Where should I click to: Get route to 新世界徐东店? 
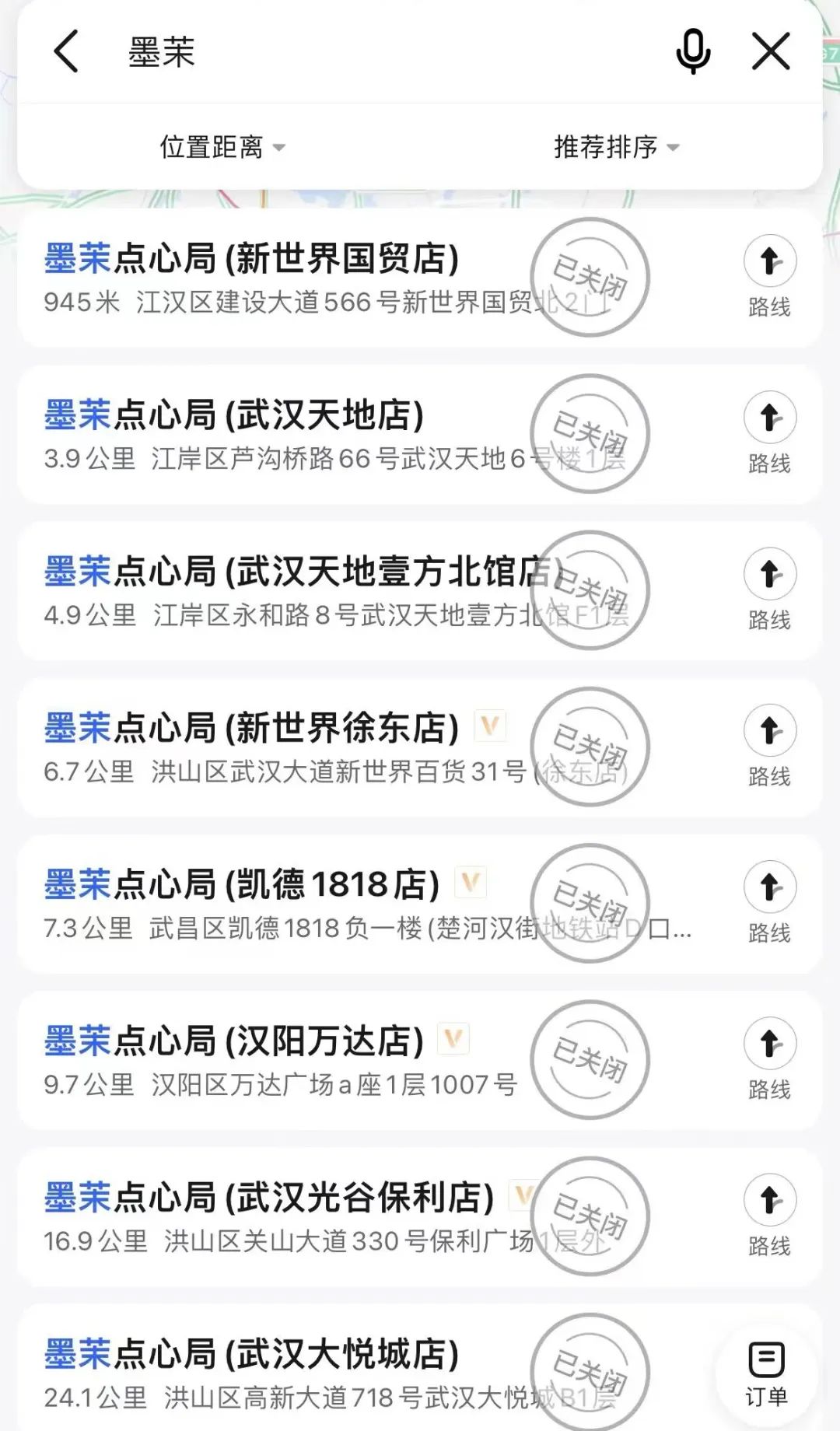tap(769, 745)
